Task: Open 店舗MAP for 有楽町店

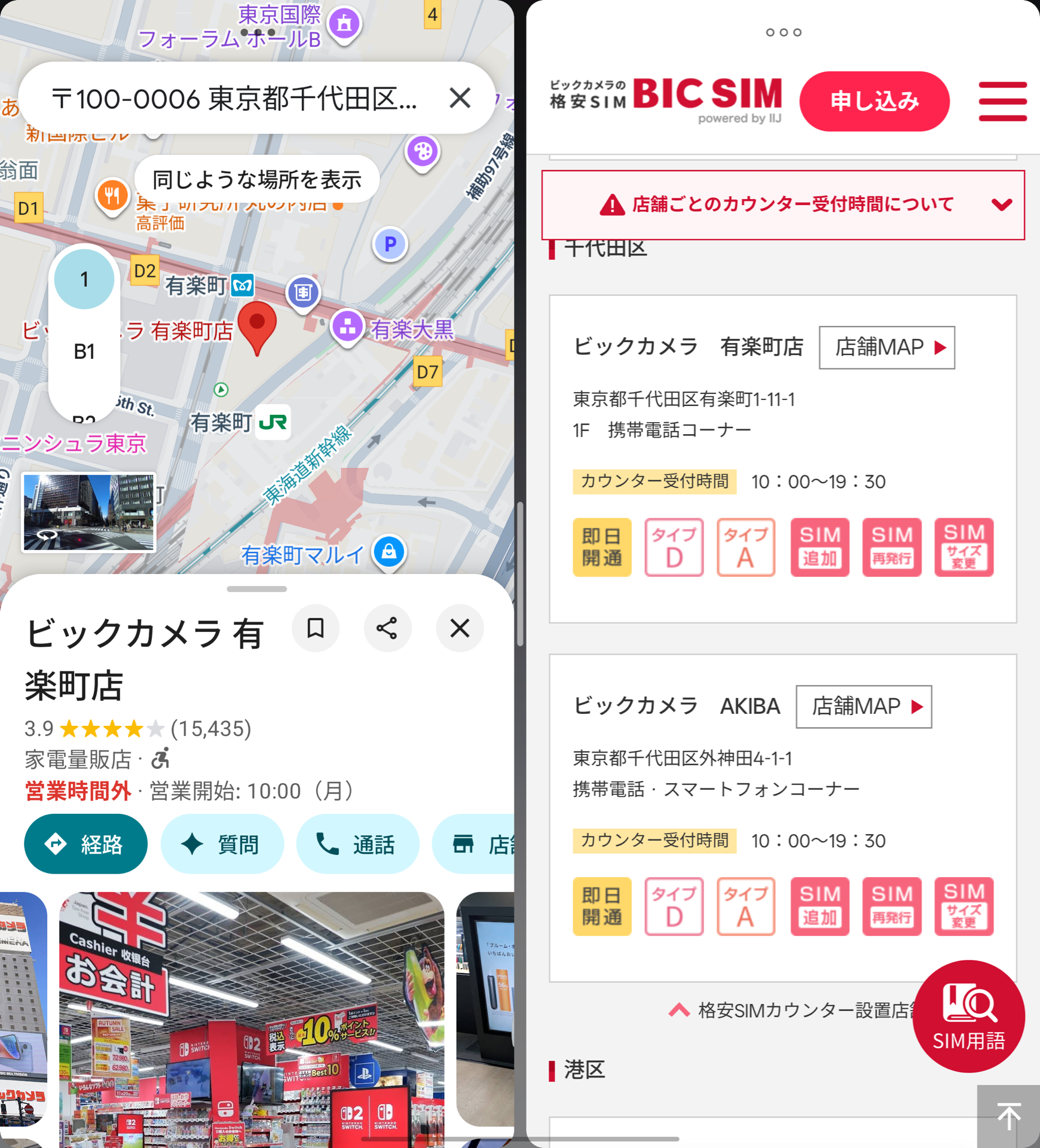Action: click(886, 347)
